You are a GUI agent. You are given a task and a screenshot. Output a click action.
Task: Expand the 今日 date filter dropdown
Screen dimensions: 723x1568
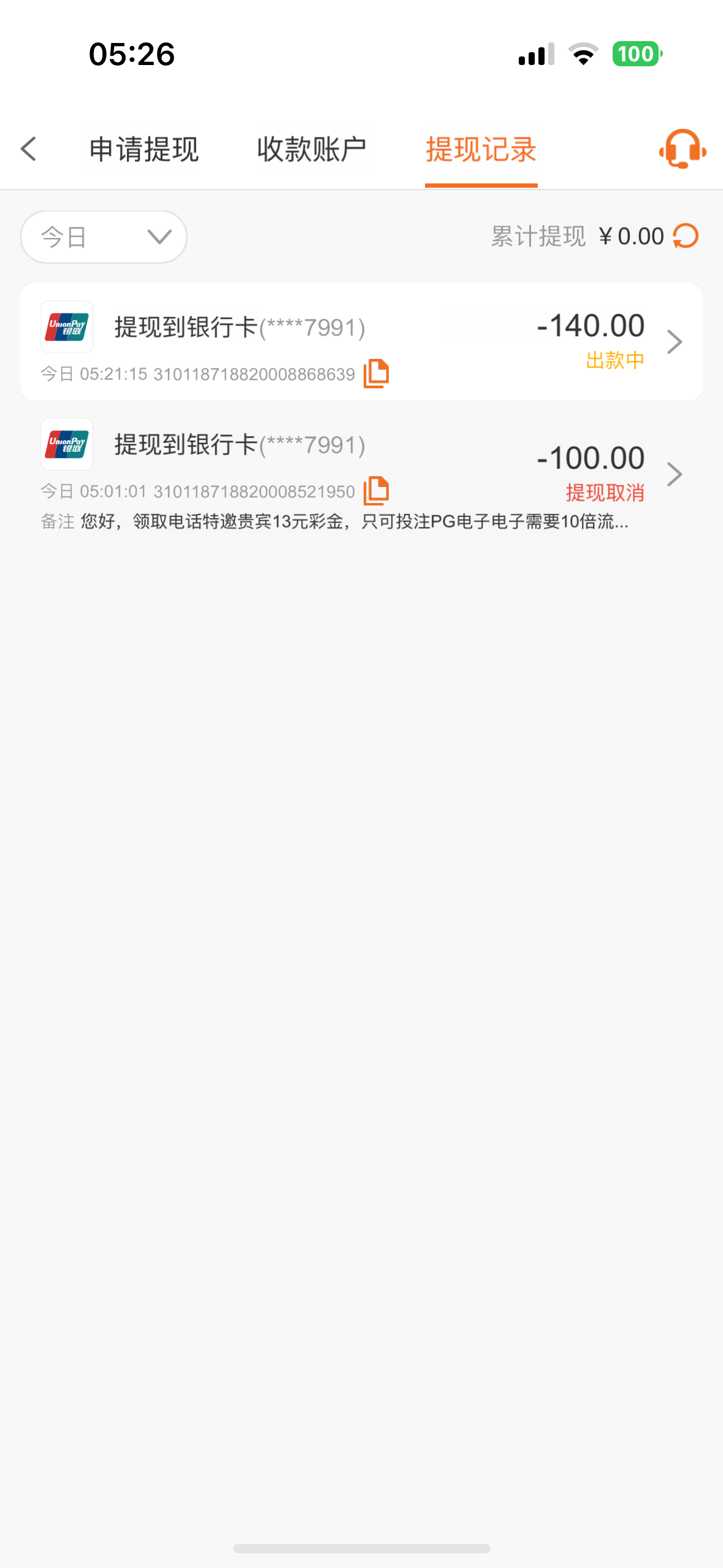coord(104,237)
